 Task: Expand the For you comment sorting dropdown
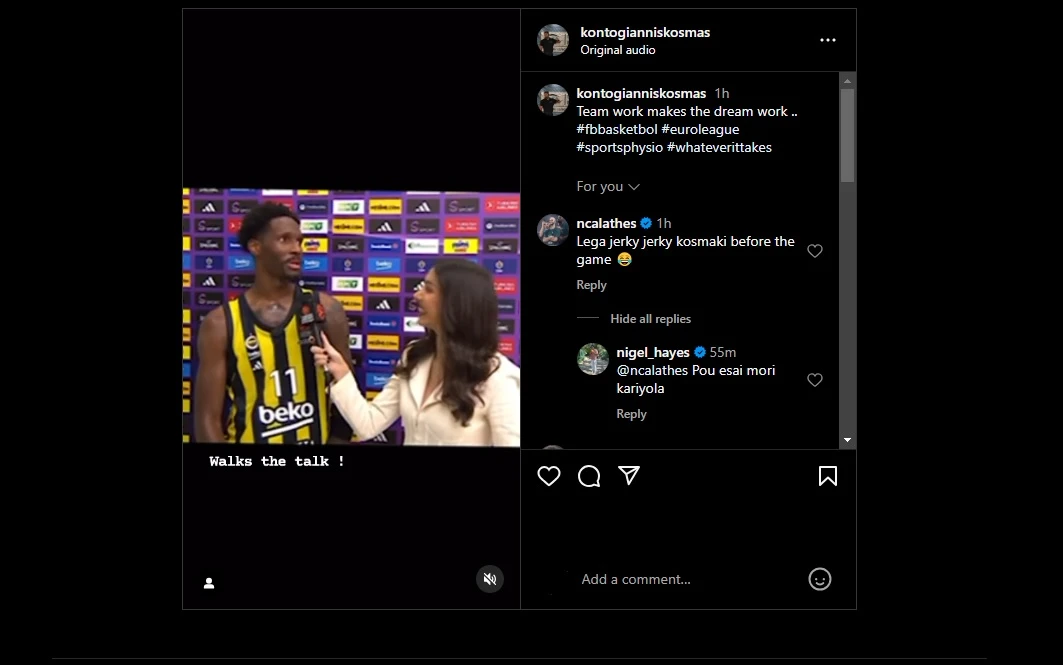point(608,187)
